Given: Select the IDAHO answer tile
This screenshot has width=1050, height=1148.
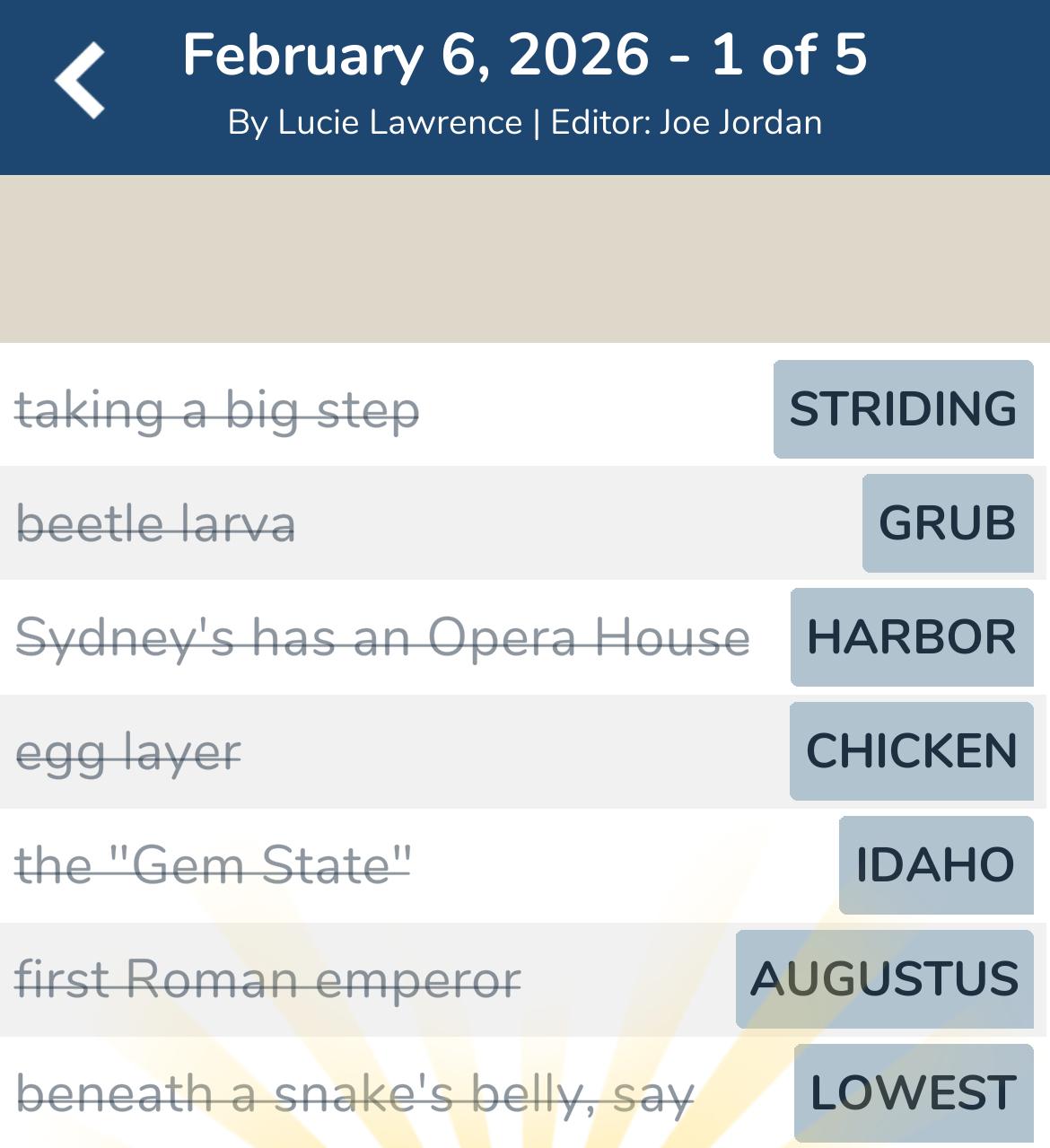Looking at the screenshot, I should 935,864.
